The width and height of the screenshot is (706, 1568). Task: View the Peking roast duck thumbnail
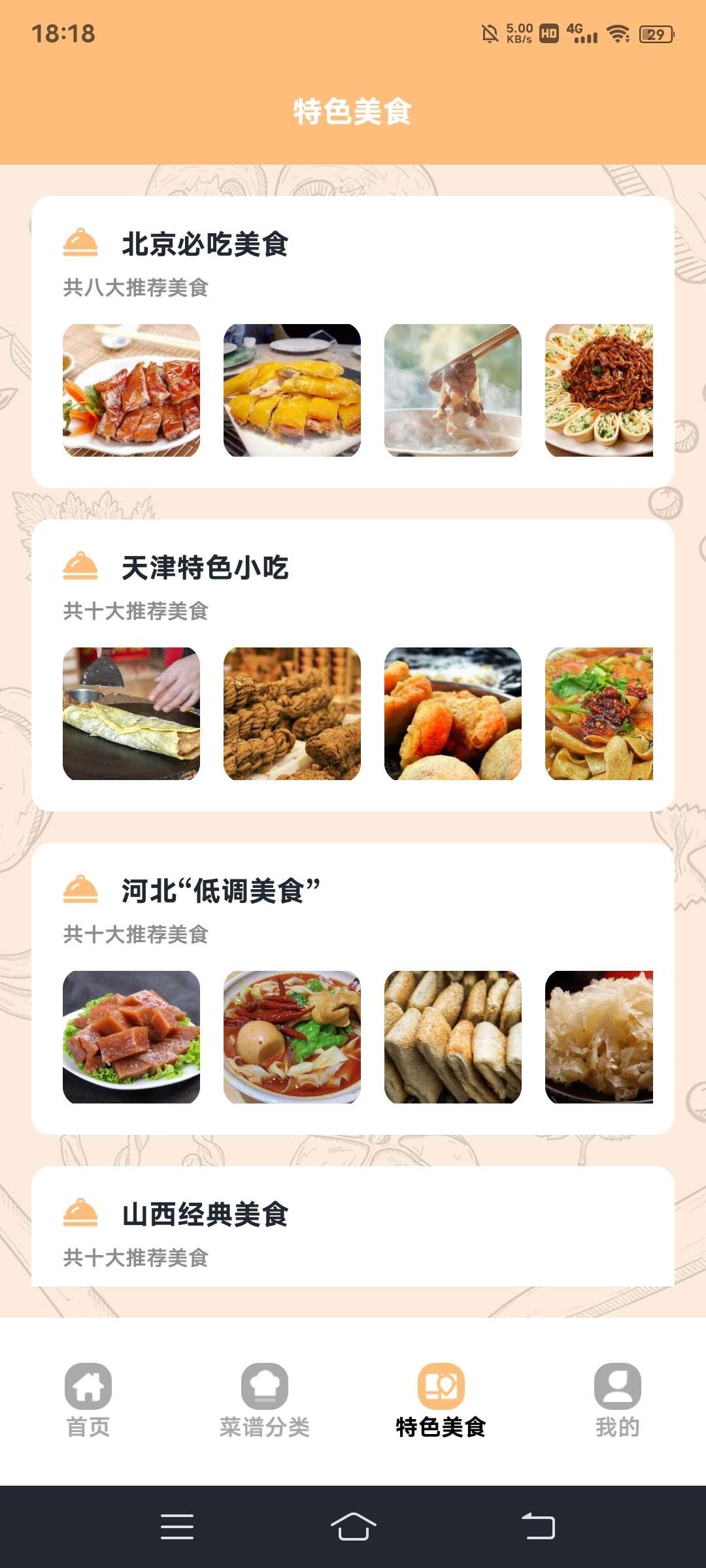[129, 387]
